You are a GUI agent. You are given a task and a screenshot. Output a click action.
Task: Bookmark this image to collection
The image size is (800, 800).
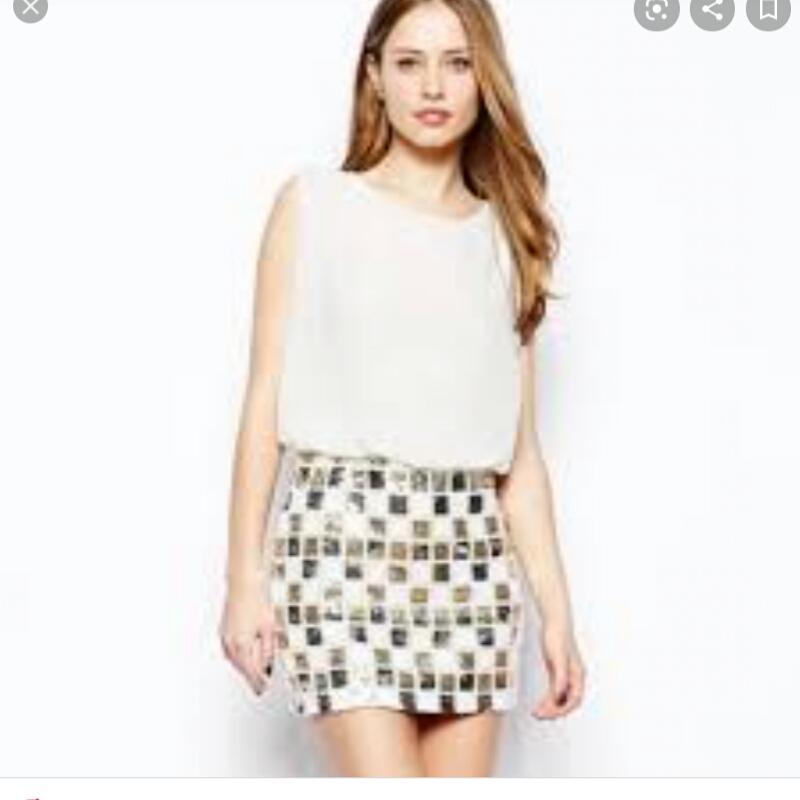point(768,10)
